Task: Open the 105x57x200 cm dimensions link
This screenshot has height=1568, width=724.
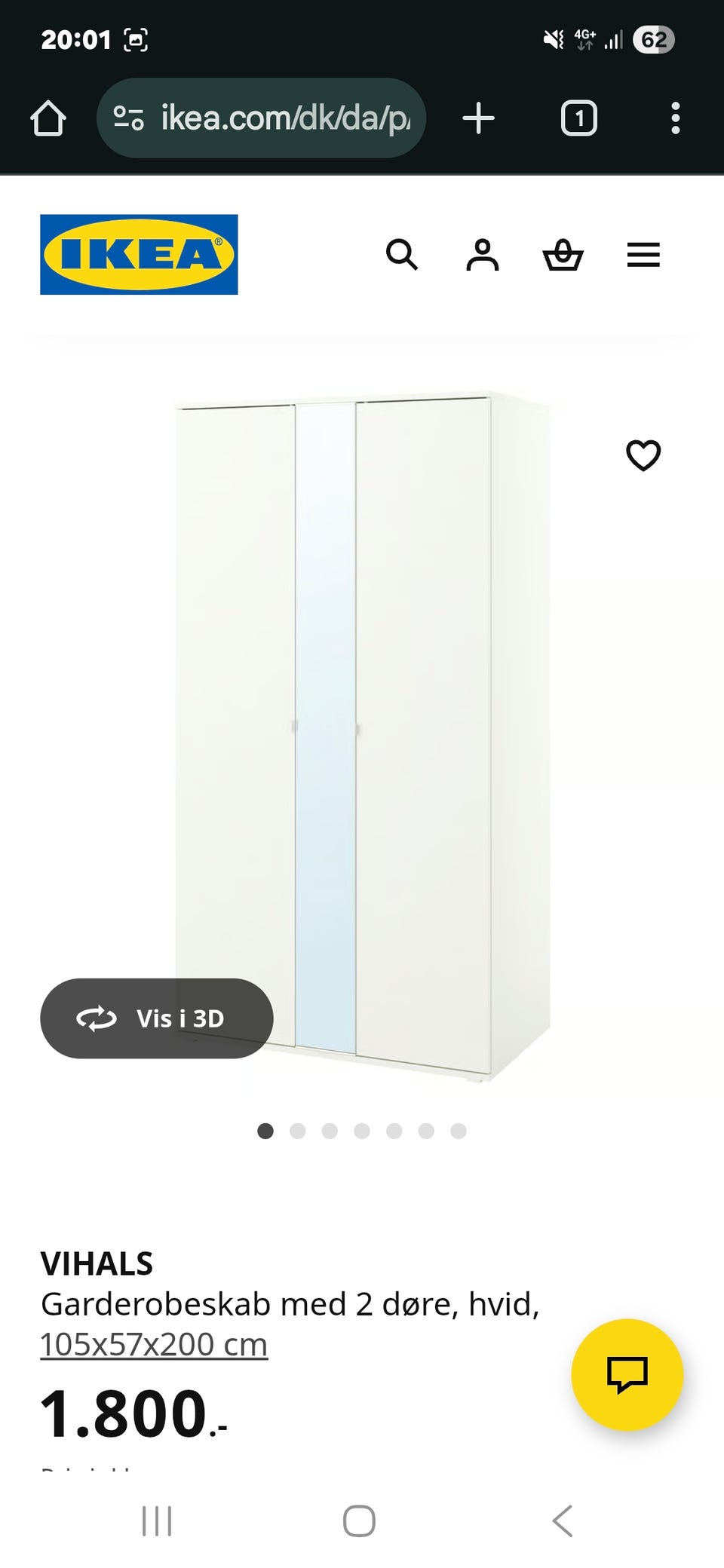Action: (x=154, y=1344)
